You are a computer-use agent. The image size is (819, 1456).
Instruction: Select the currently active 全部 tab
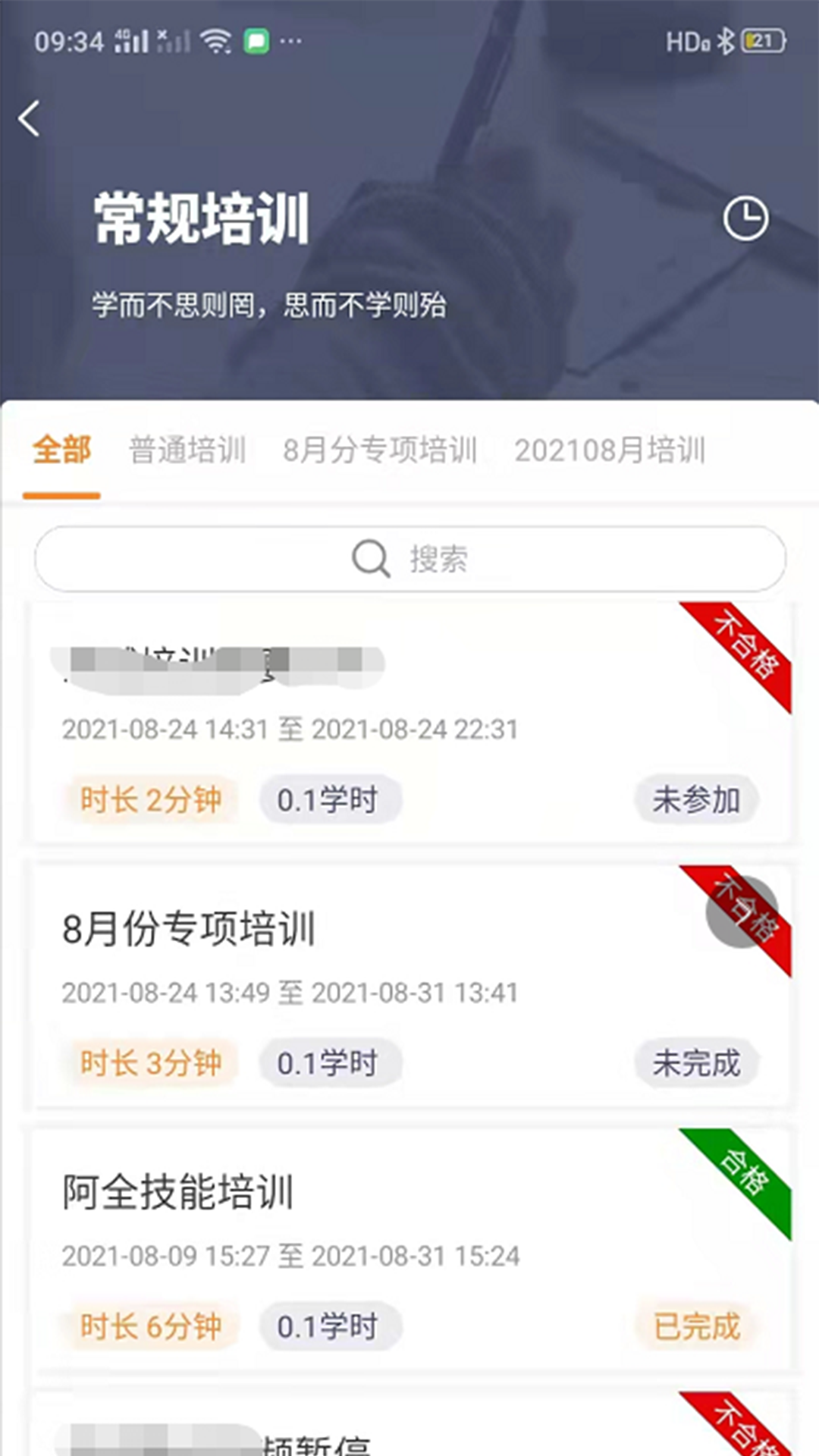point(61,450)
